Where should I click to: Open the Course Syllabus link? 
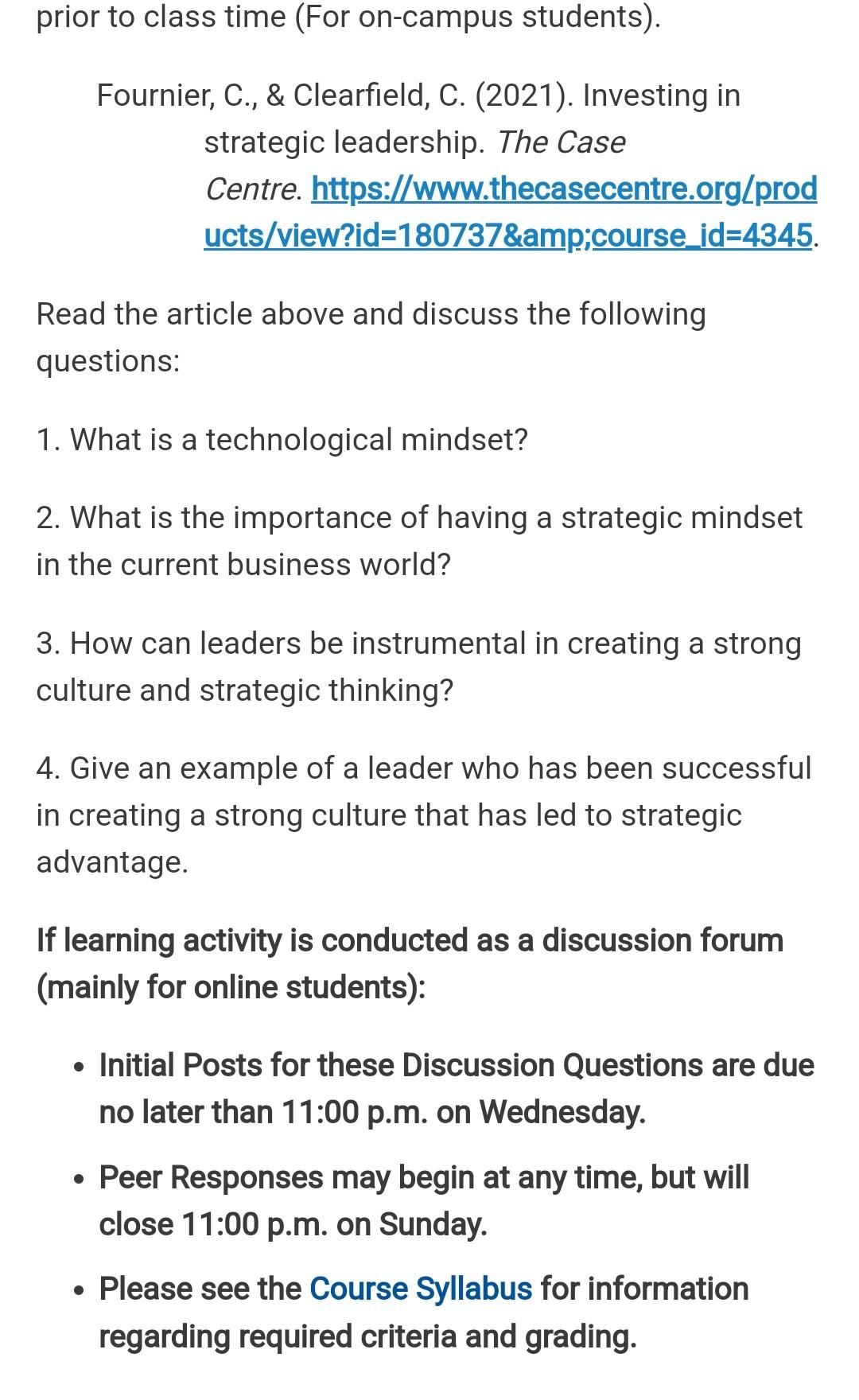(x=420, y=1289)
